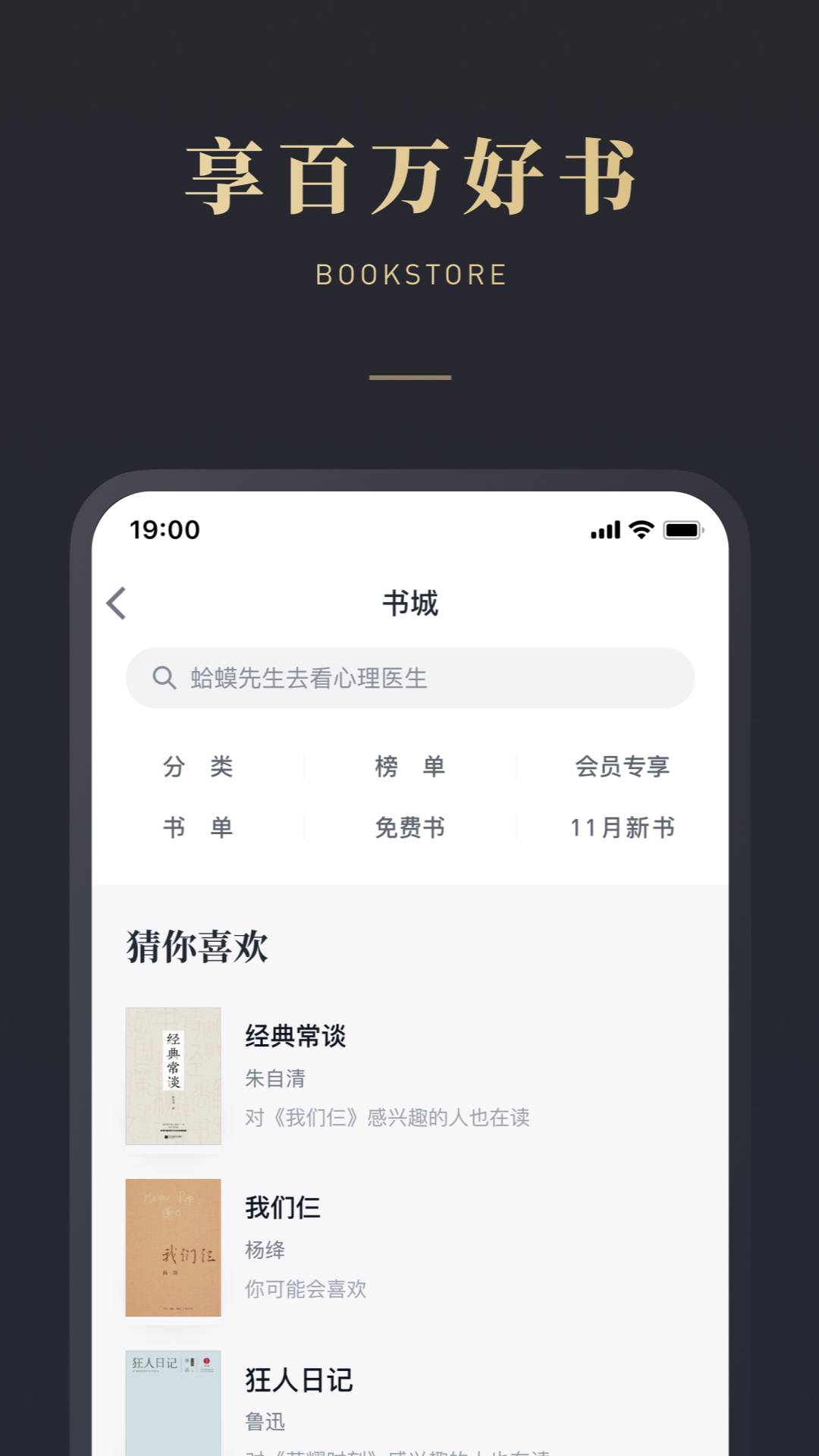
Task: Open 狂人日记 by 鲁迅
Action: 297,1380
